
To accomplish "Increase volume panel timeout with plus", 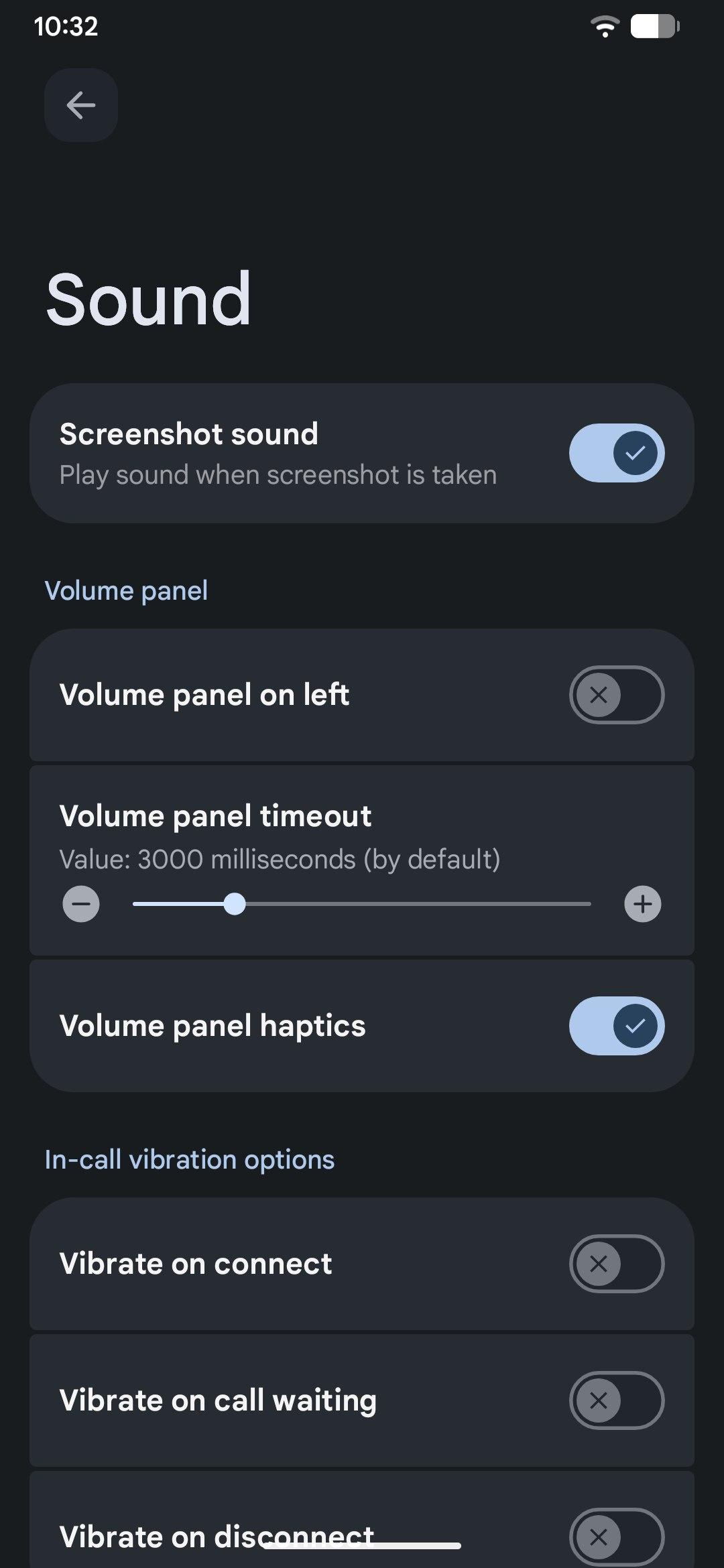I will point(642,904).
